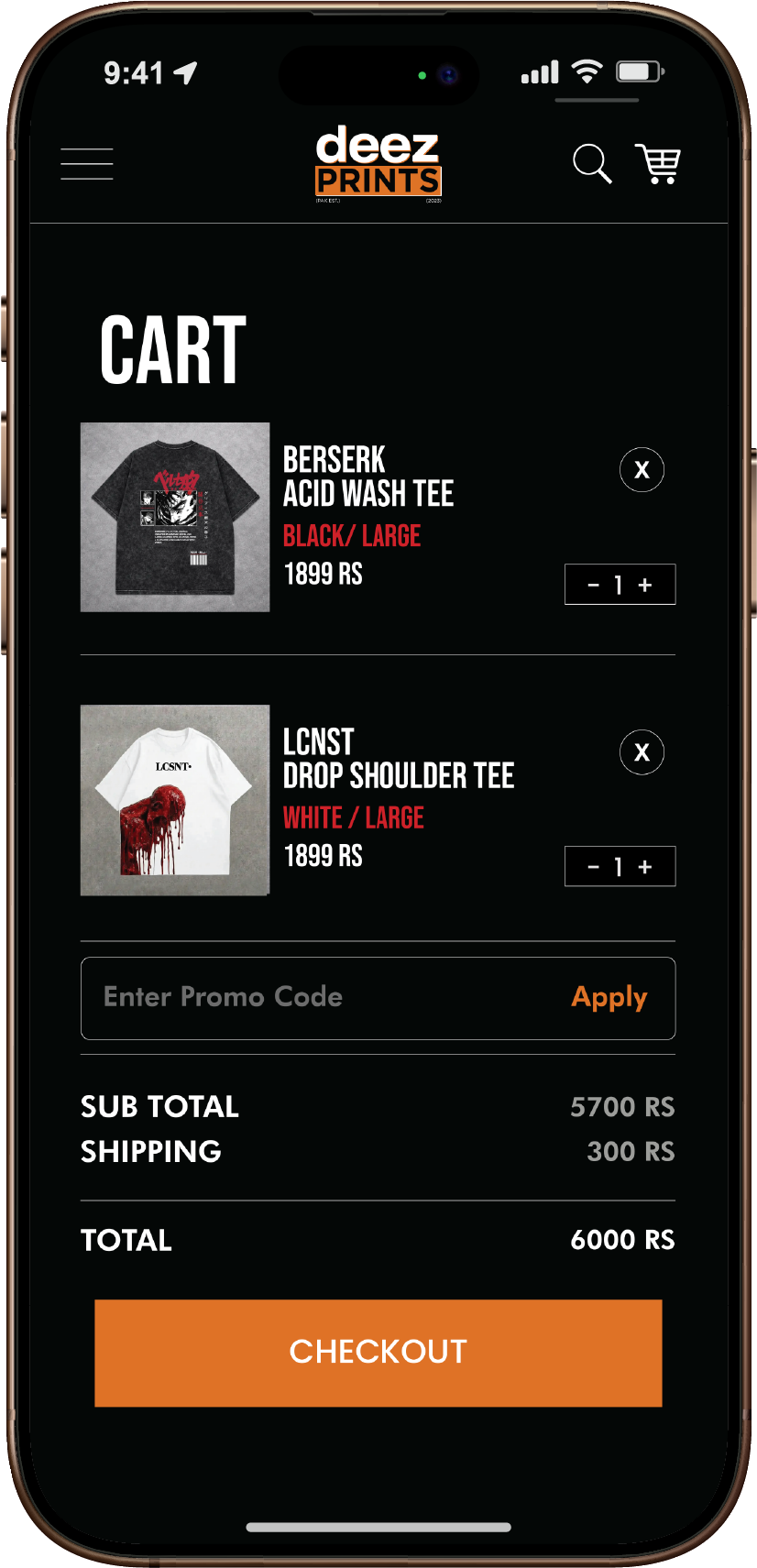The image size is (757, 1568).
Task: Remove LCNST Drop Shoulder Tee from cart
Action: [642, 752]
